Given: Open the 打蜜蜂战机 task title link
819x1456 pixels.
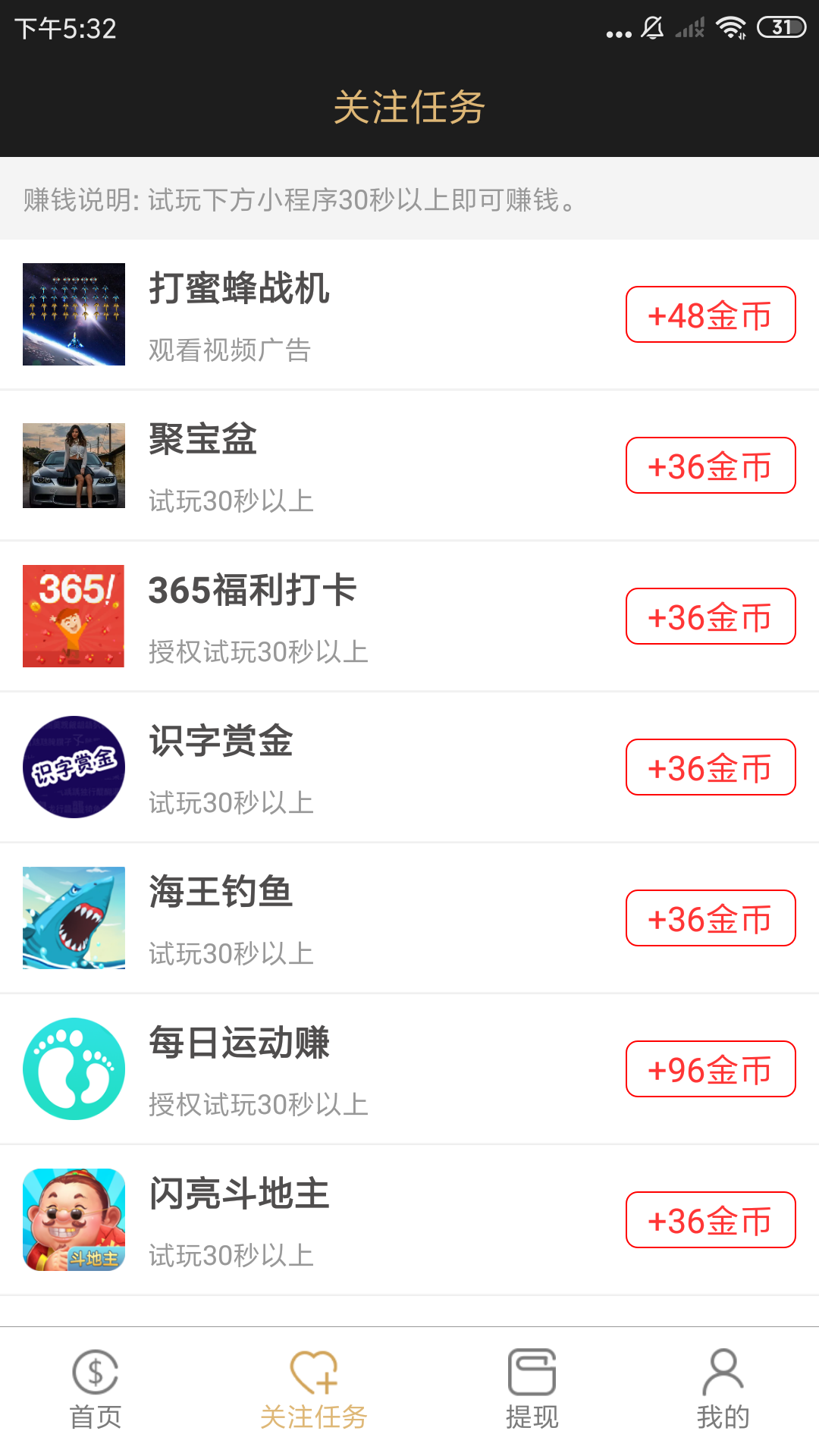Looking at the screenshot, I should pyautogui.click(x=239, y=290).
